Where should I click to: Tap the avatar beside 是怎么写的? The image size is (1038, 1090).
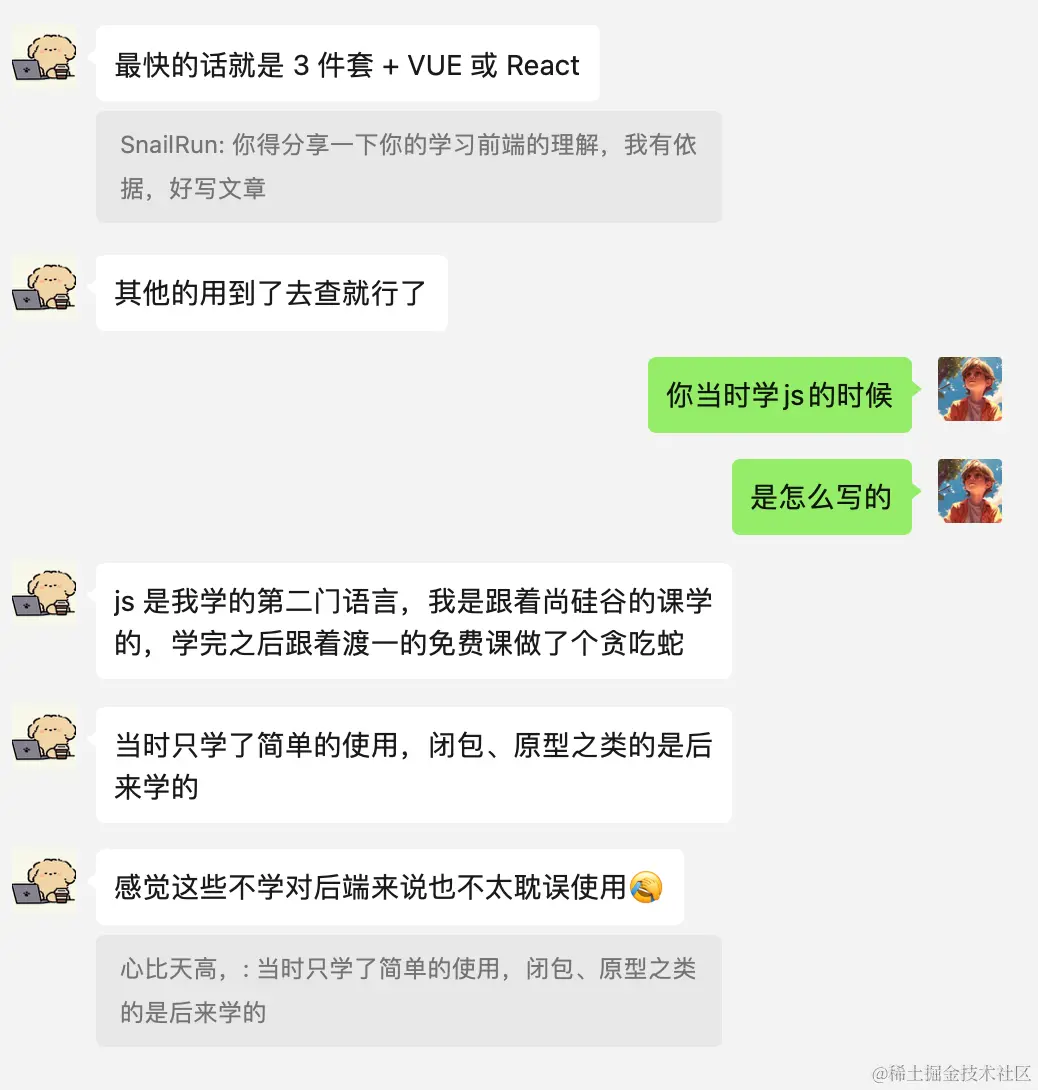[969, 491]
